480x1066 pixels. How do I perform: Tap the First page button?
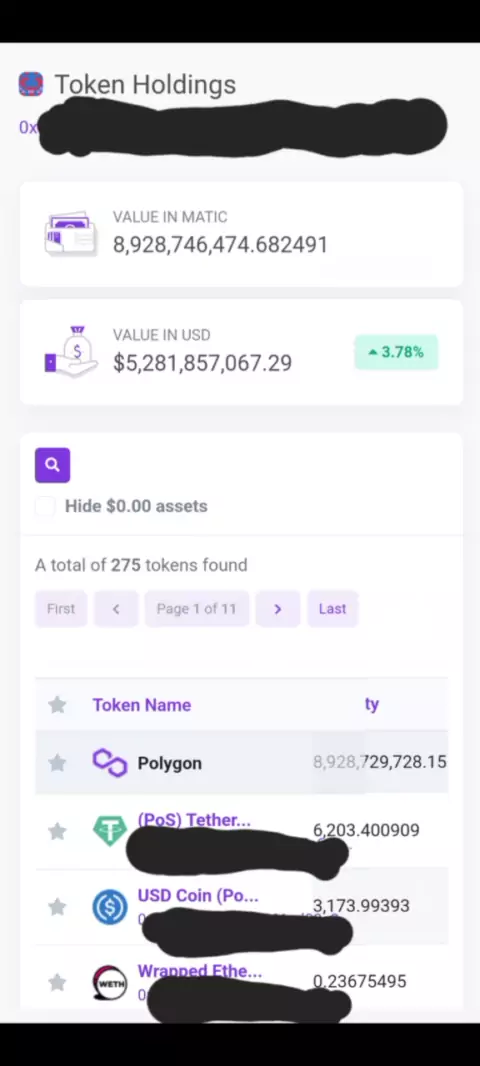(61, 608)
